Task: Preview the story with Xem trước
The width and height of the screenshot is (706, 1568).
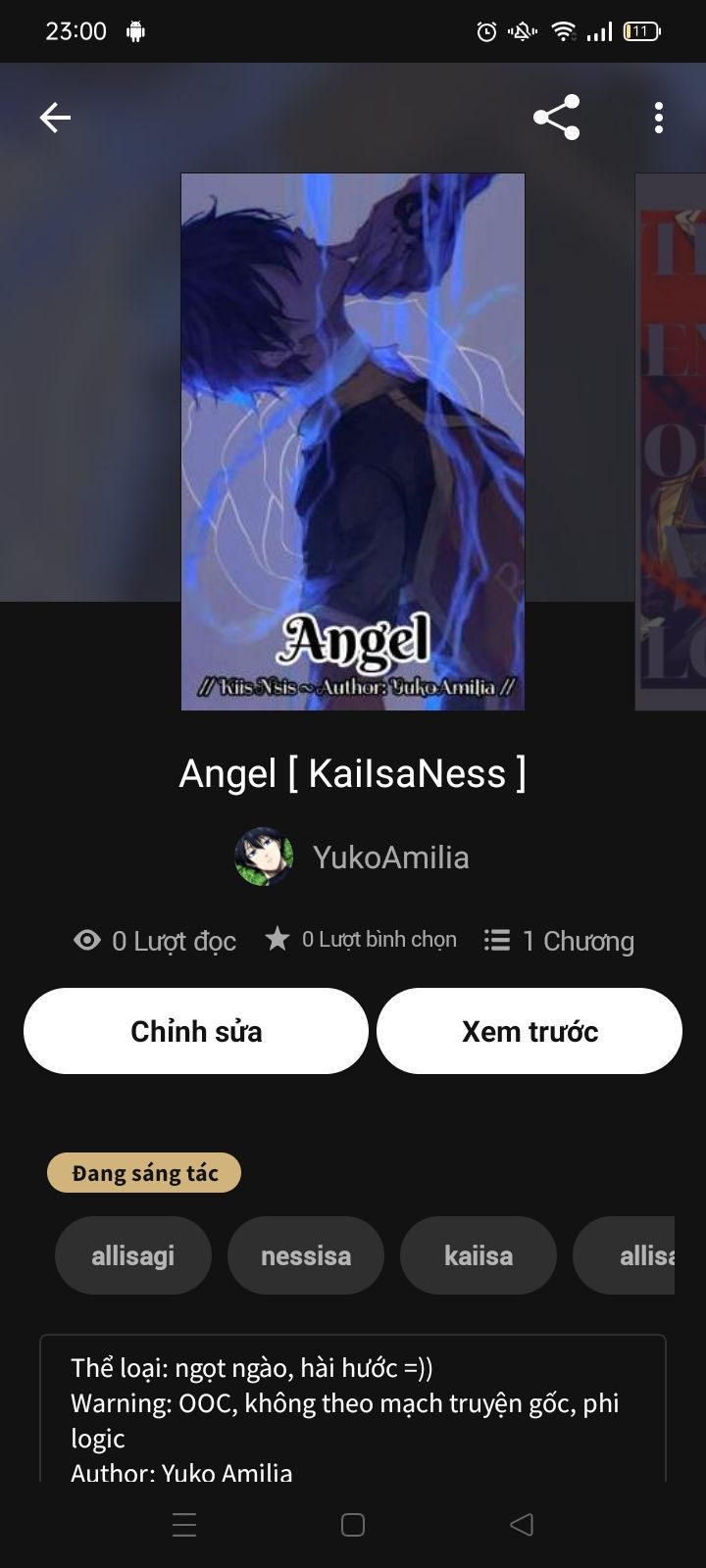Action: (529, 1031)
